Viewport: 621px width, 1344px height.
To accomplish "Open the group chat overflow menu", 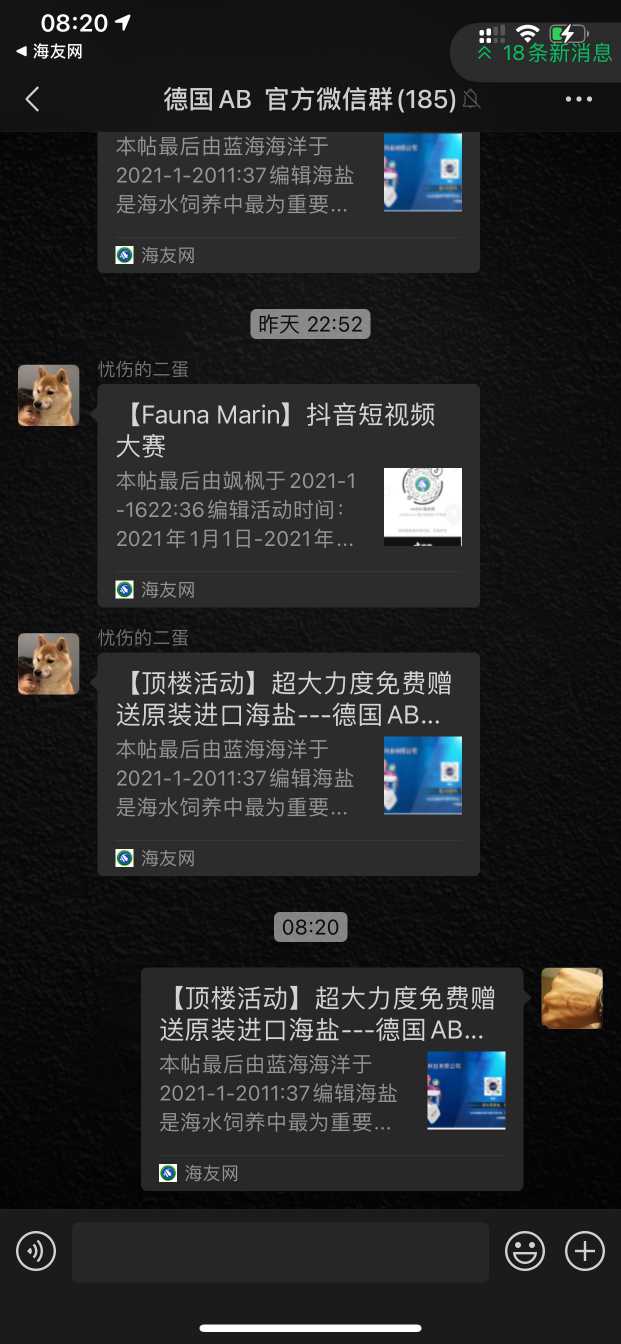I will coord(579,99).
